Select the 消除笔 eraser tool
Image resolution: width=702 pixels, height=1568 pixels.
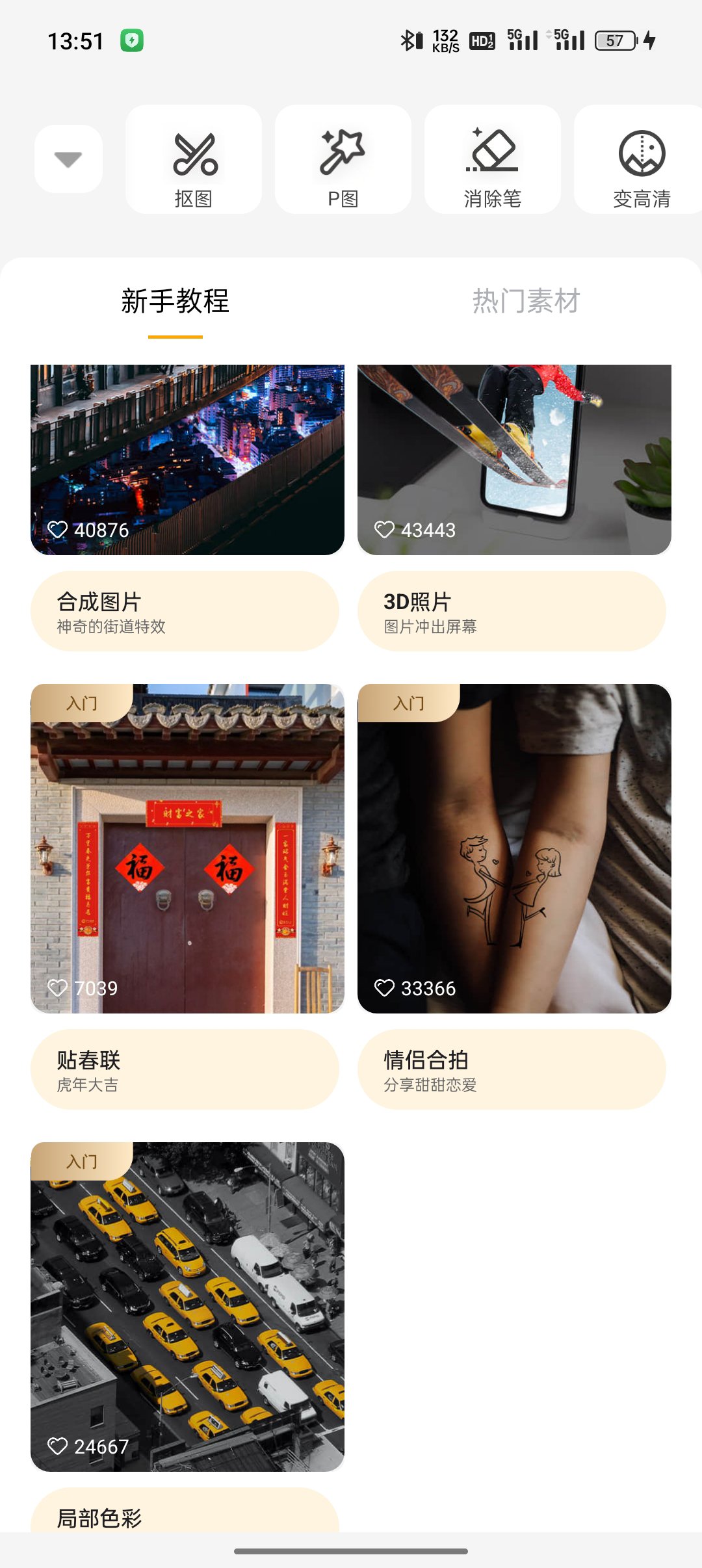tap(493, 160)
